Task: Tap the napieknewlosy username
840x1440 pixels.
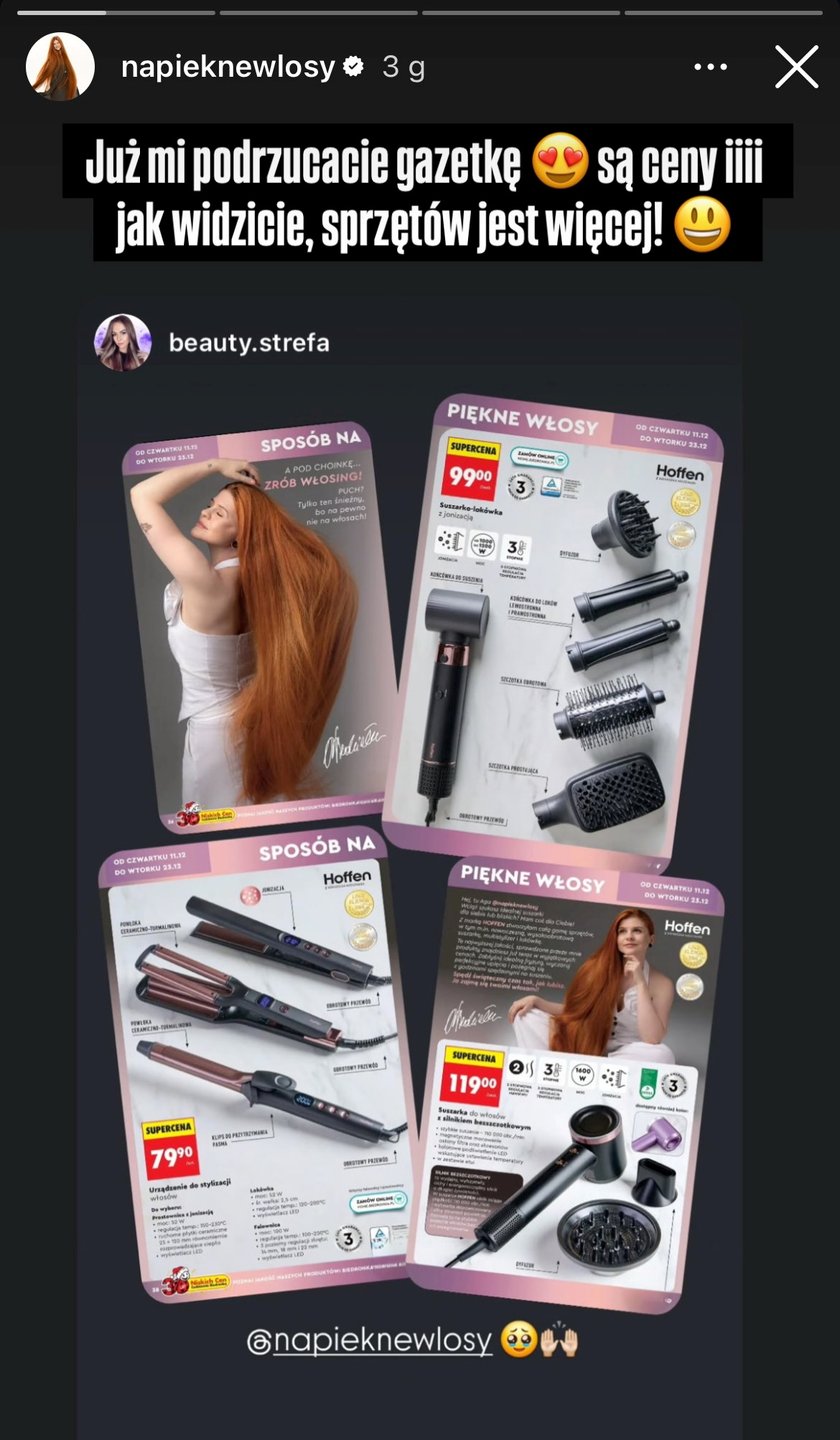Action: pos(227,67)
